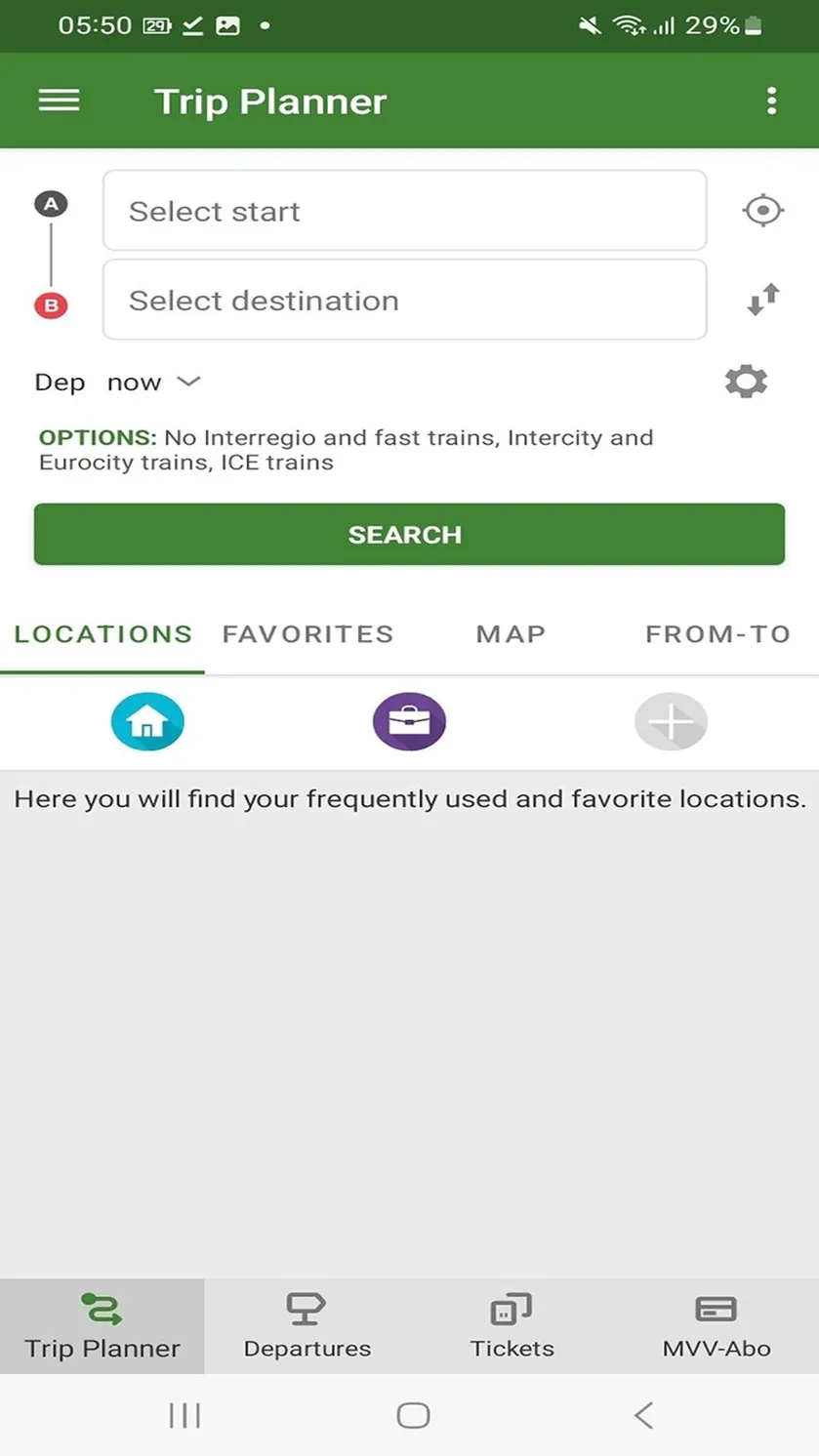Open the three-dot overflow menu
The image size is (819, 1456).
coord(771,101)
